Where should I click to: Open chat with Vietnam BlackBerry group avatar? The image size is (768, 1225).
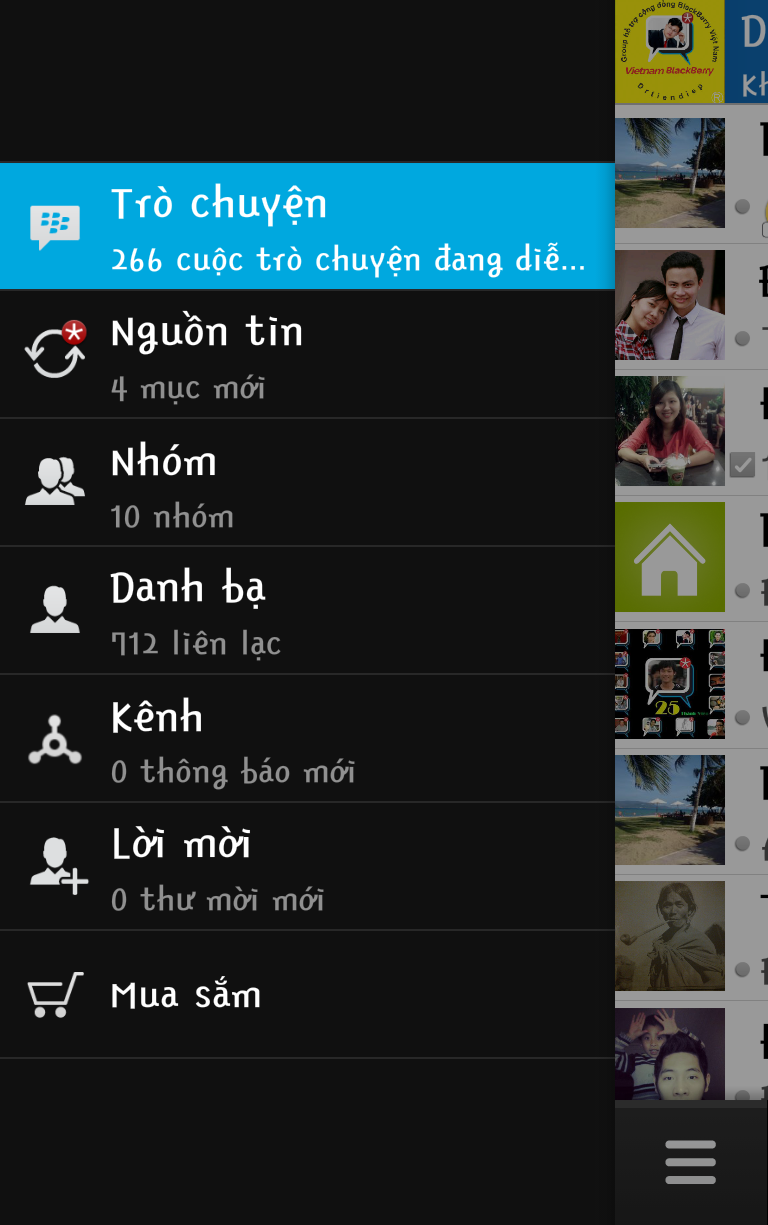tap(670, 52)
